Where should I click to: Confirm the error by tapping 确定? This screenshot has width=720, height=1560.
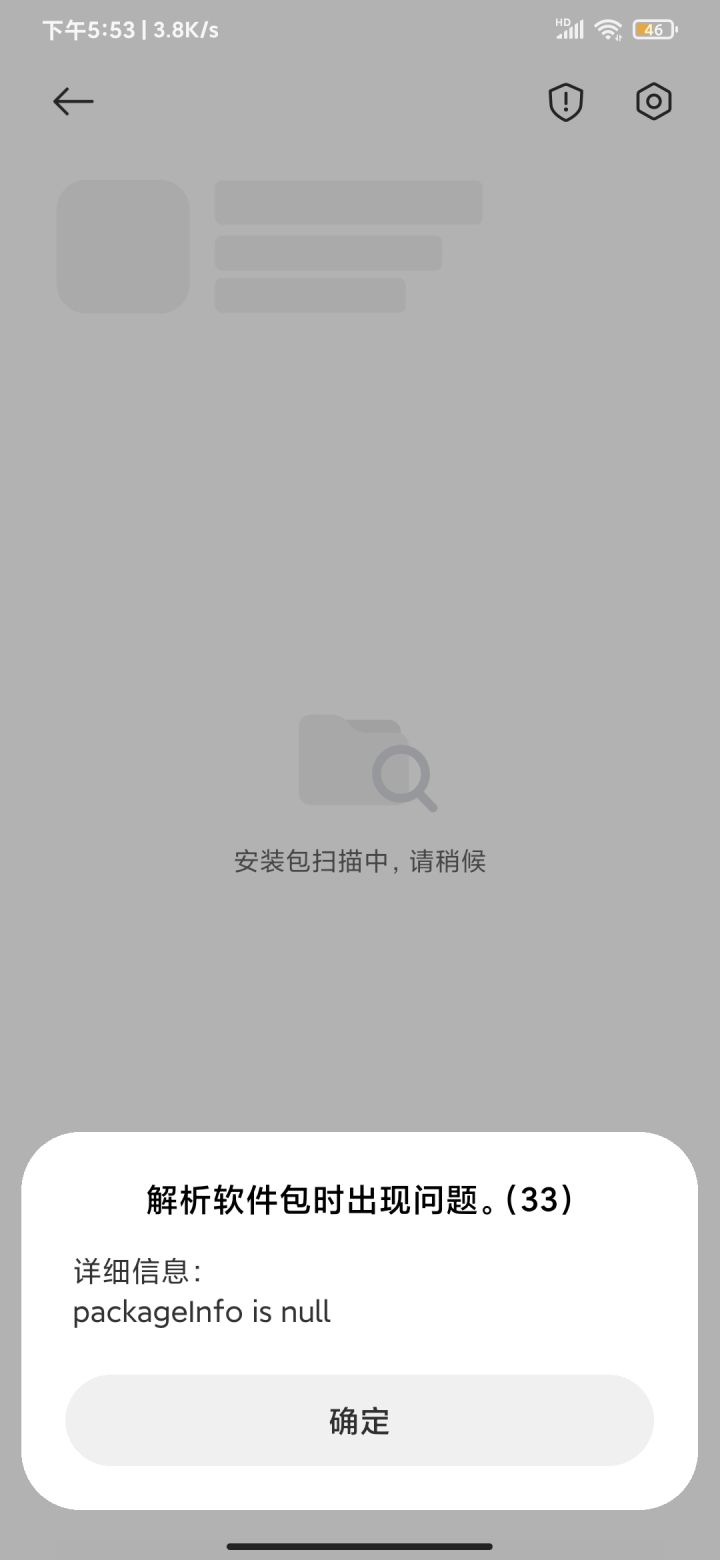tap(360, 1420)
